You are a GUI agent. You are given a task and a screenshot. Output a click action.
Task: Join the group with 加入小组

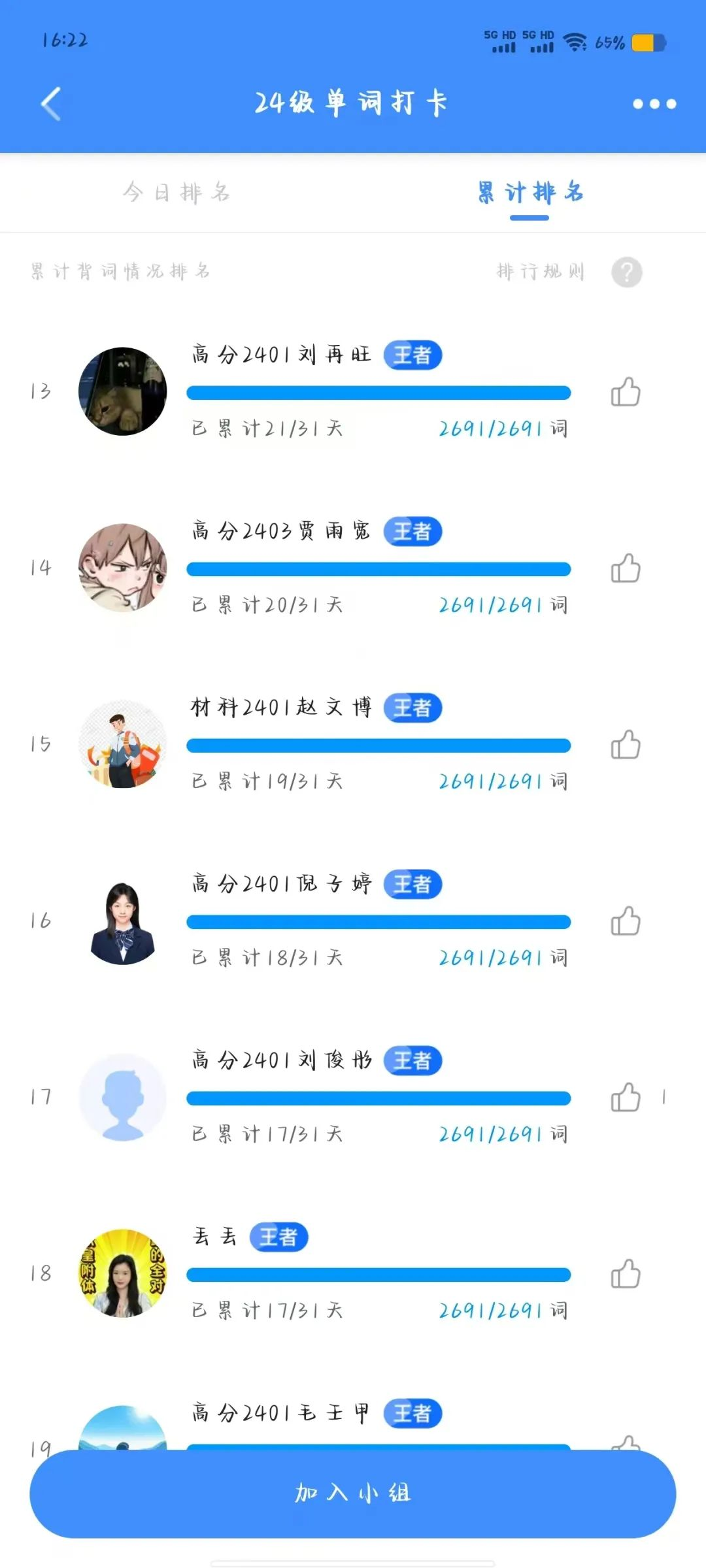click(353, 1494)
